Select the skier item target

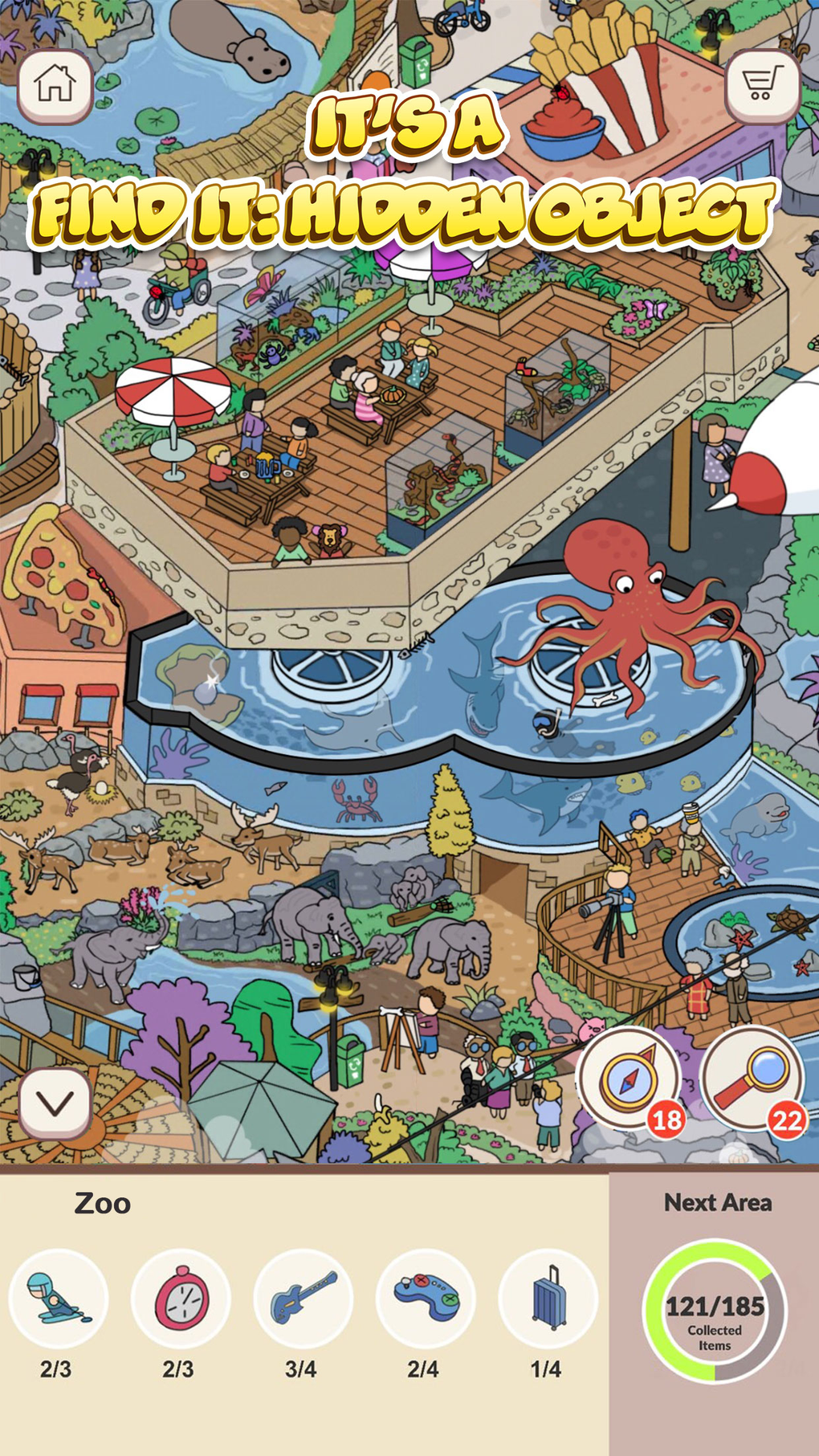pos(58,1299)
